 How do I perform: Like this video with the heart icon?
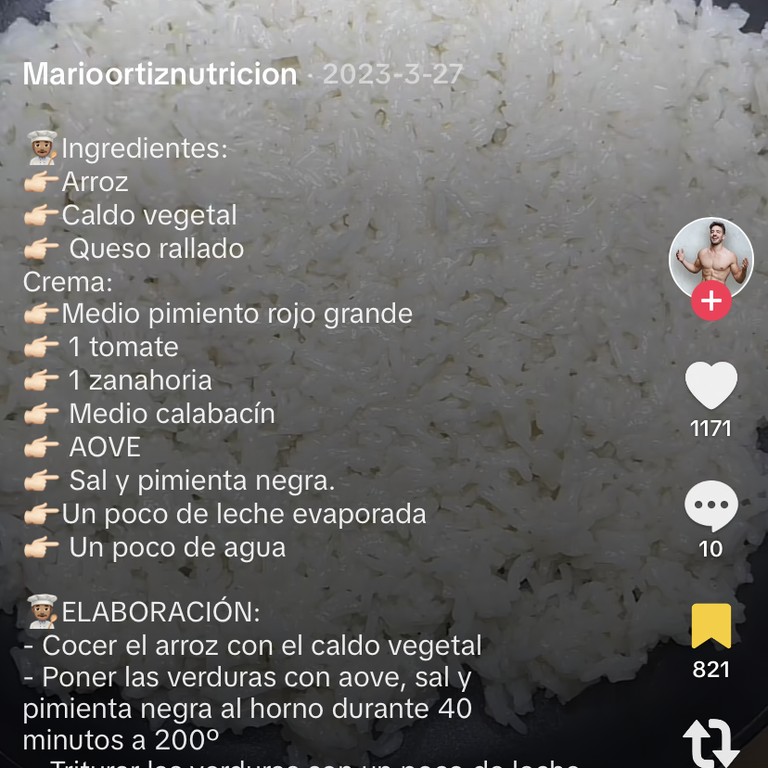(x=711, y=386)
